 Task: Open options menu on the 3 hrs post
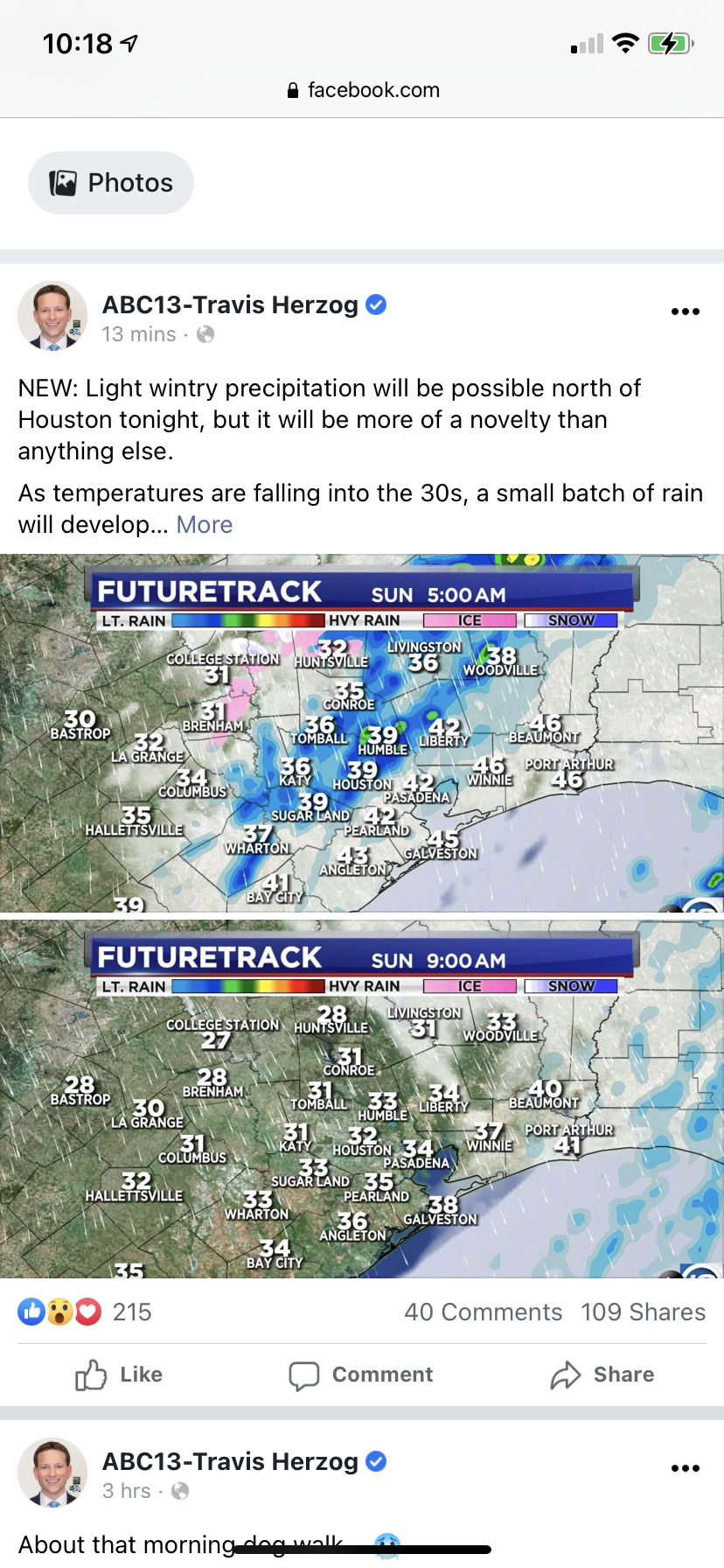[x=685, y=1468]
